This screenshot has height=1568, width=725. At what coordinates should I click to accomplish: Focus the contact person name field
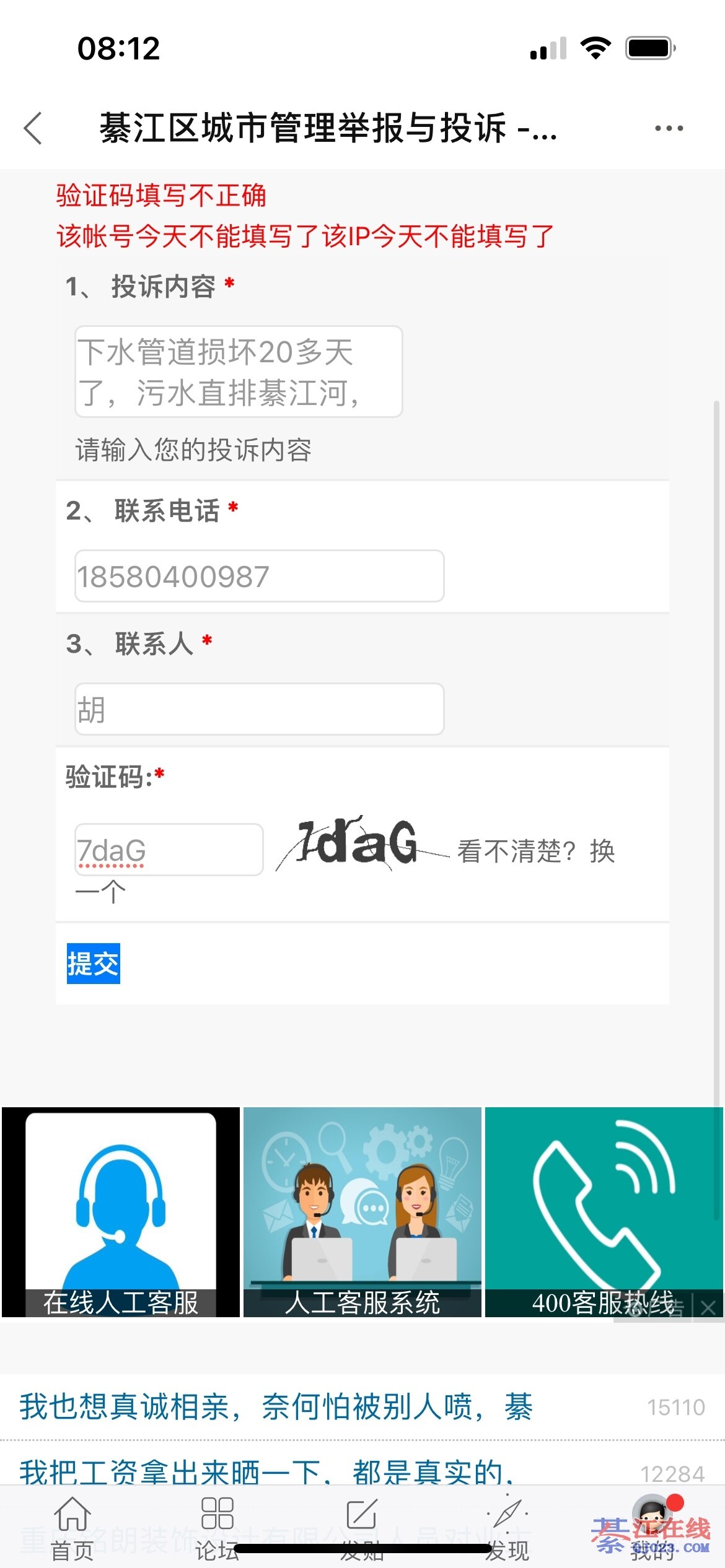click(x=259, y=709)
